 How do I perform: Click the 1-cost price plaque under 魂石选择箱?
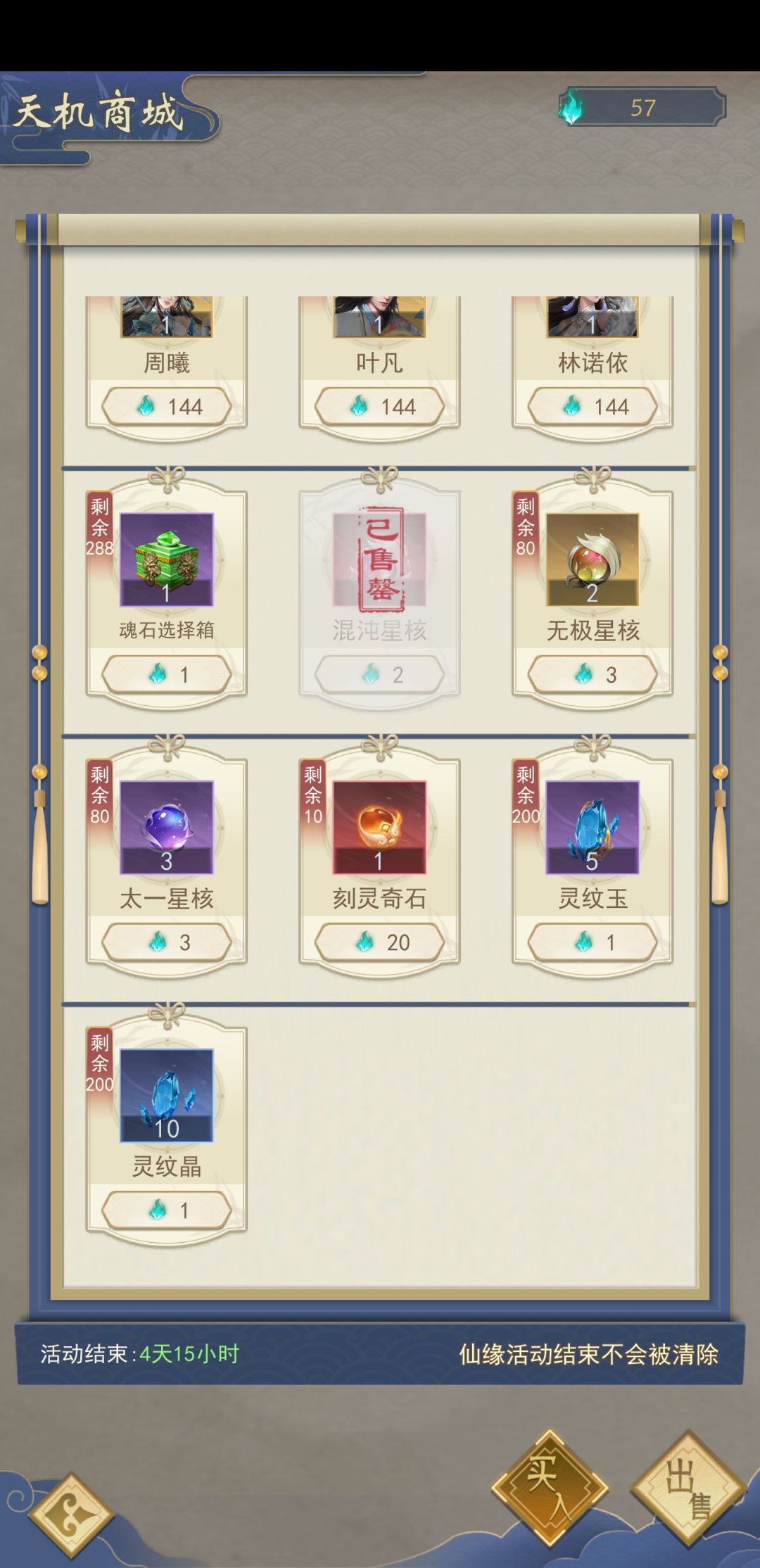click(166, 673)
